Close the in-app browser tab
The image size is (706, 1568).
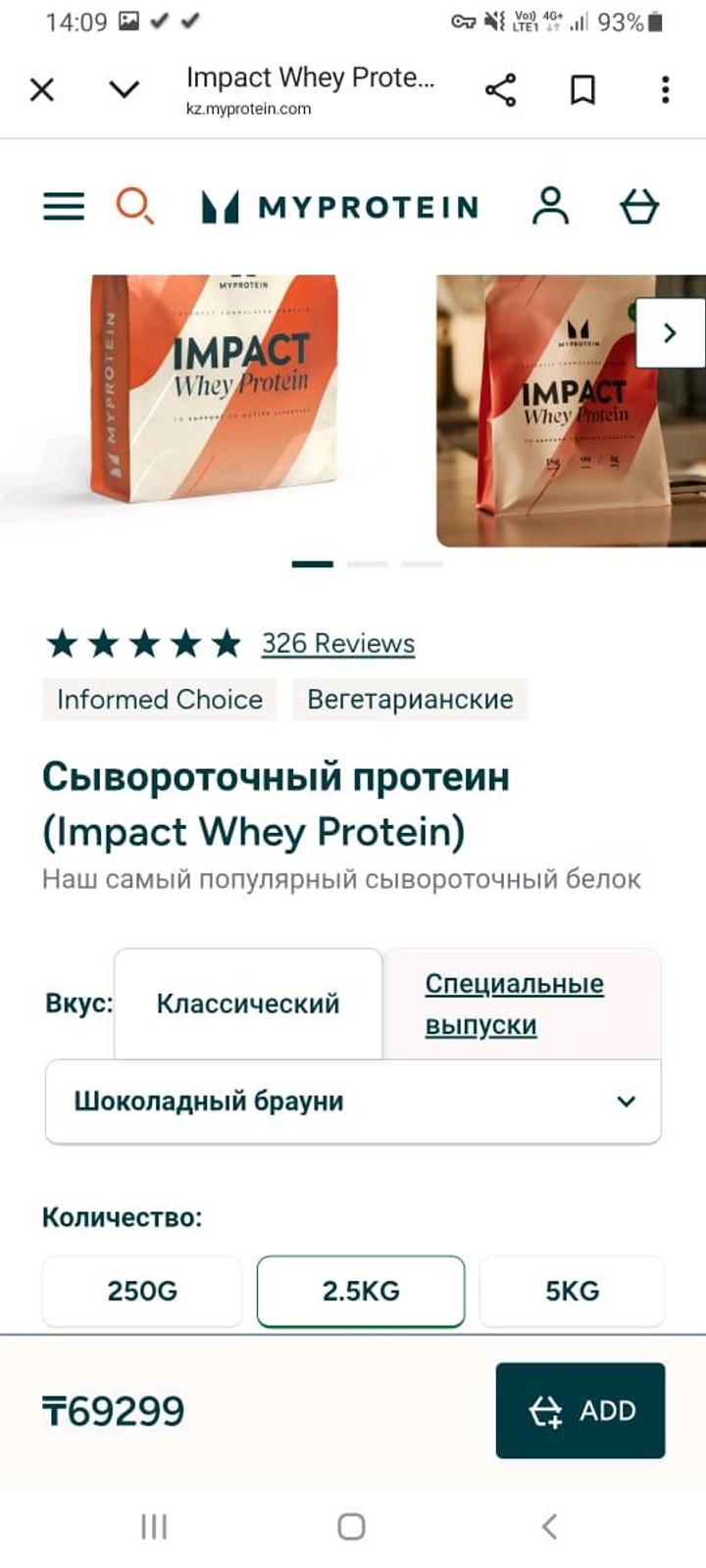coord(42,90)
